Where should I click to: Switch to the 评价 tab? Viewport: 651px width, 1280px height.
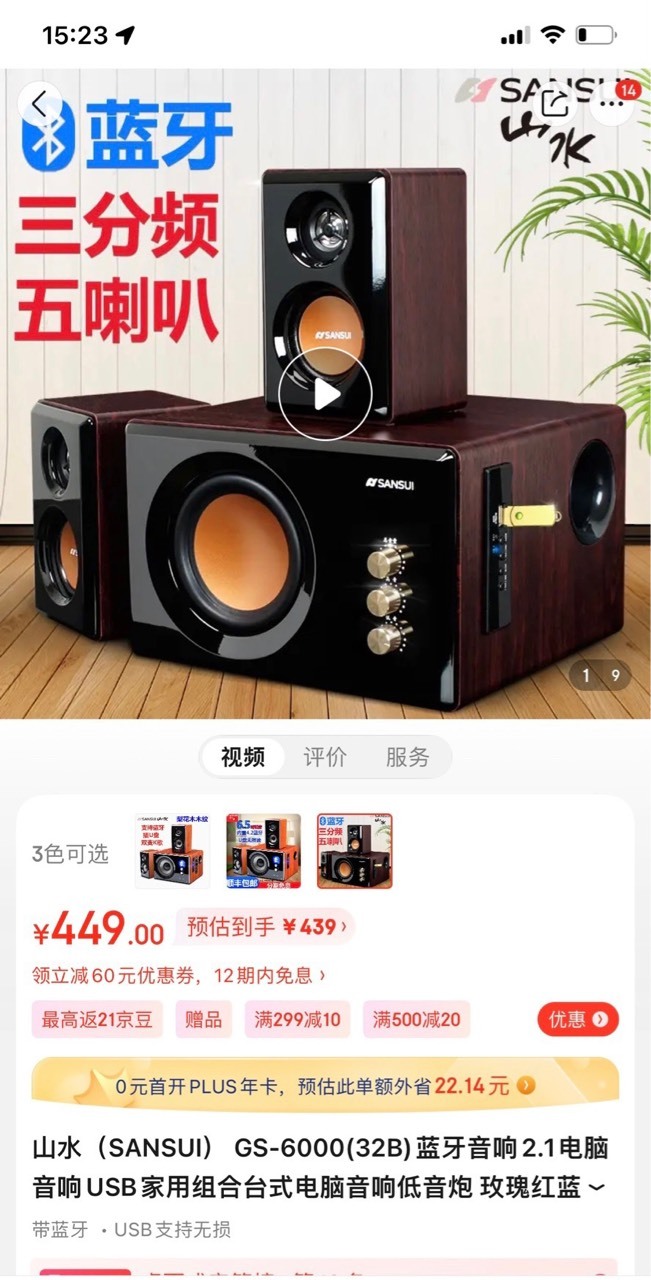pyautogui.click(x=325, y=757)
